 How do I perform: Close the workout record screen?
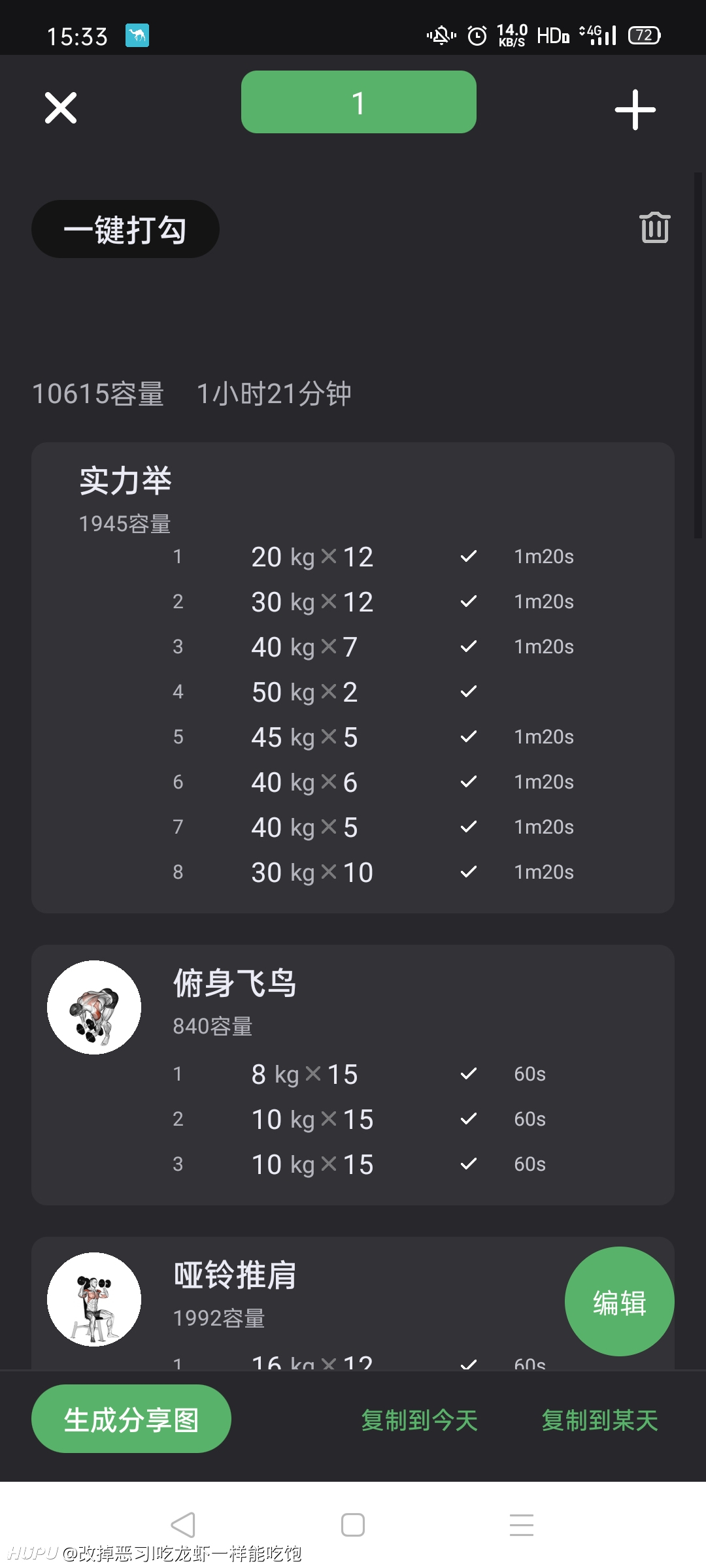tap(61, 108)
